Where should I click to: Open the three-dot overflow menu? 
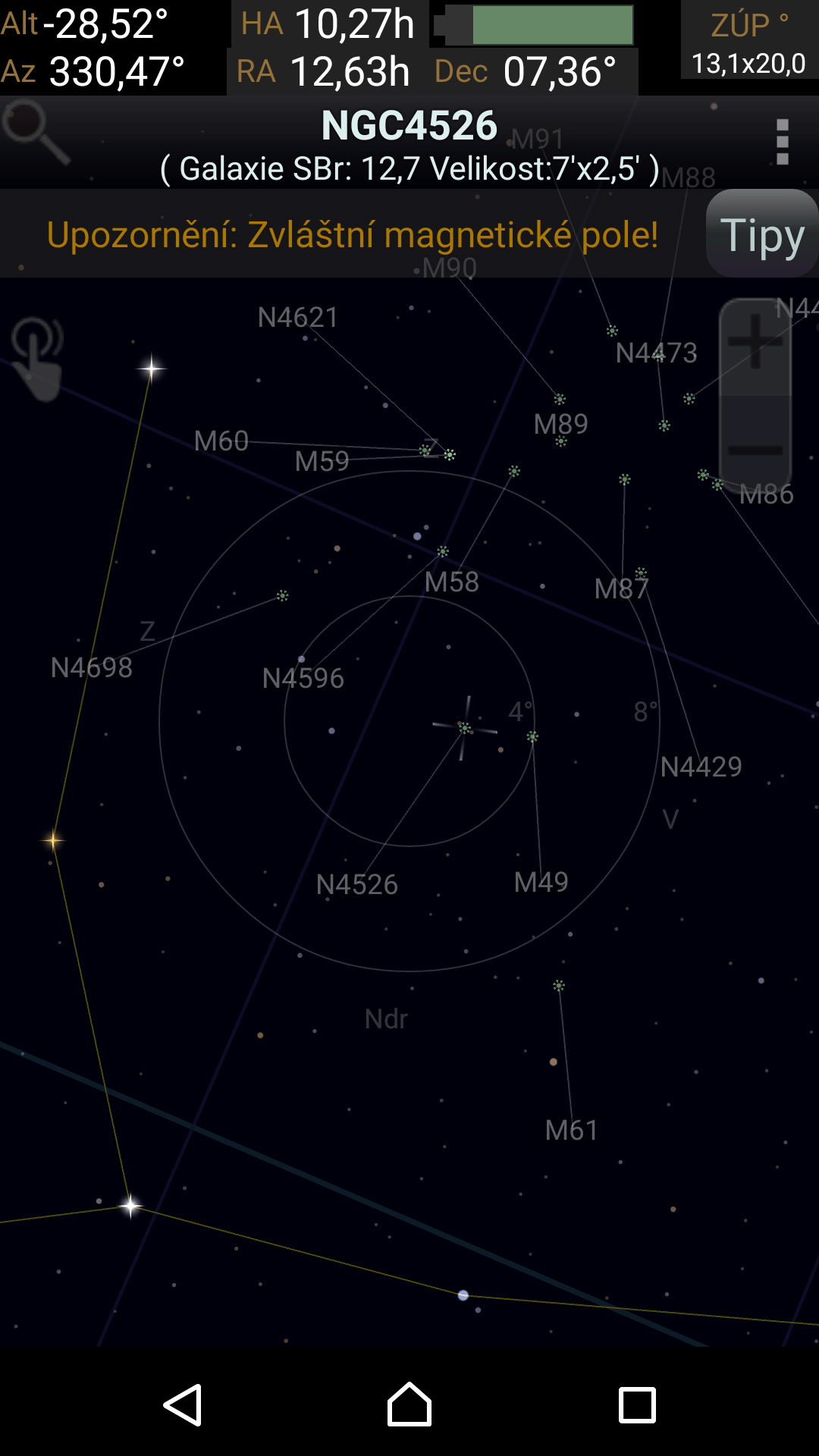(x=783, y=142)
